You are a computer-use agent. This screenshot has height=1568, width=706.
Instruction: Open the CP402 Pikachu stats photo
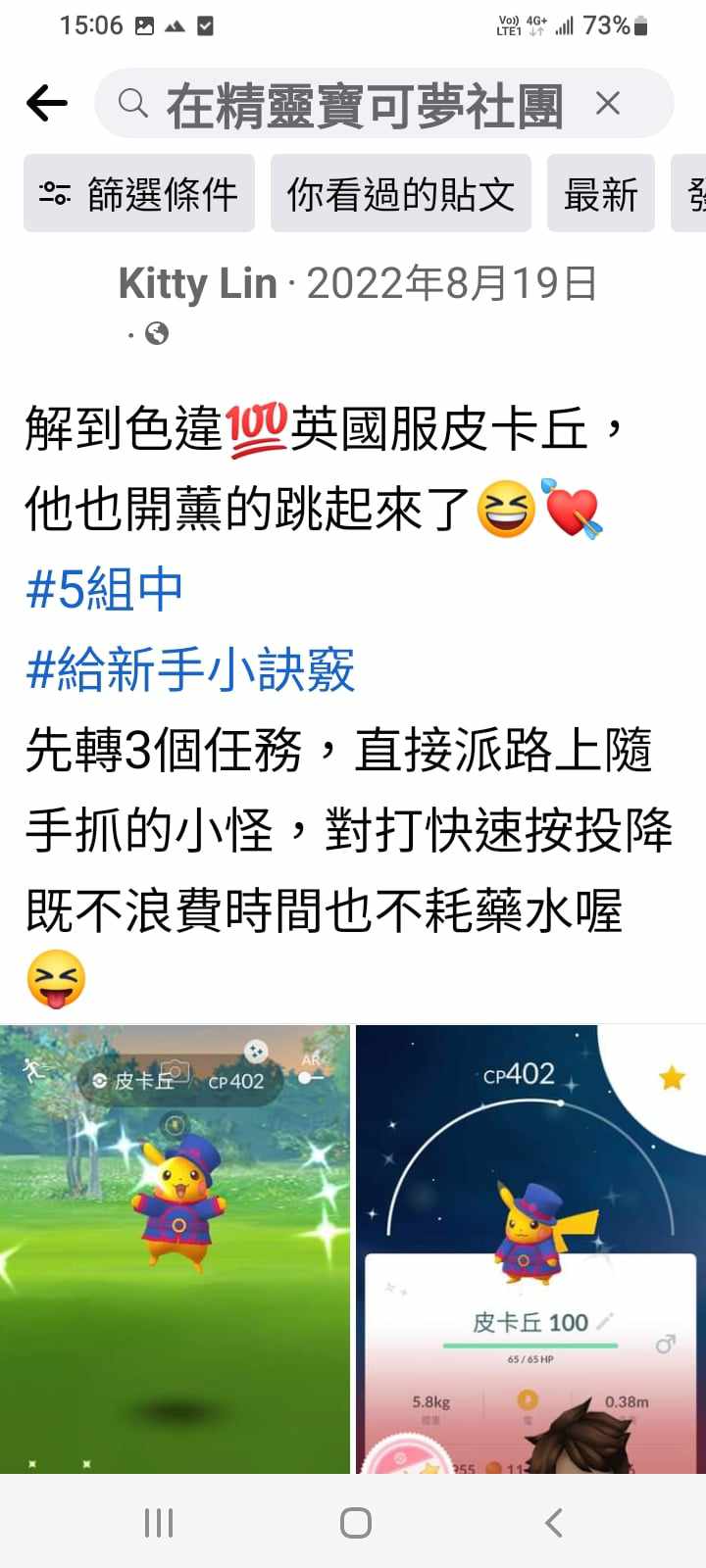530,1249
